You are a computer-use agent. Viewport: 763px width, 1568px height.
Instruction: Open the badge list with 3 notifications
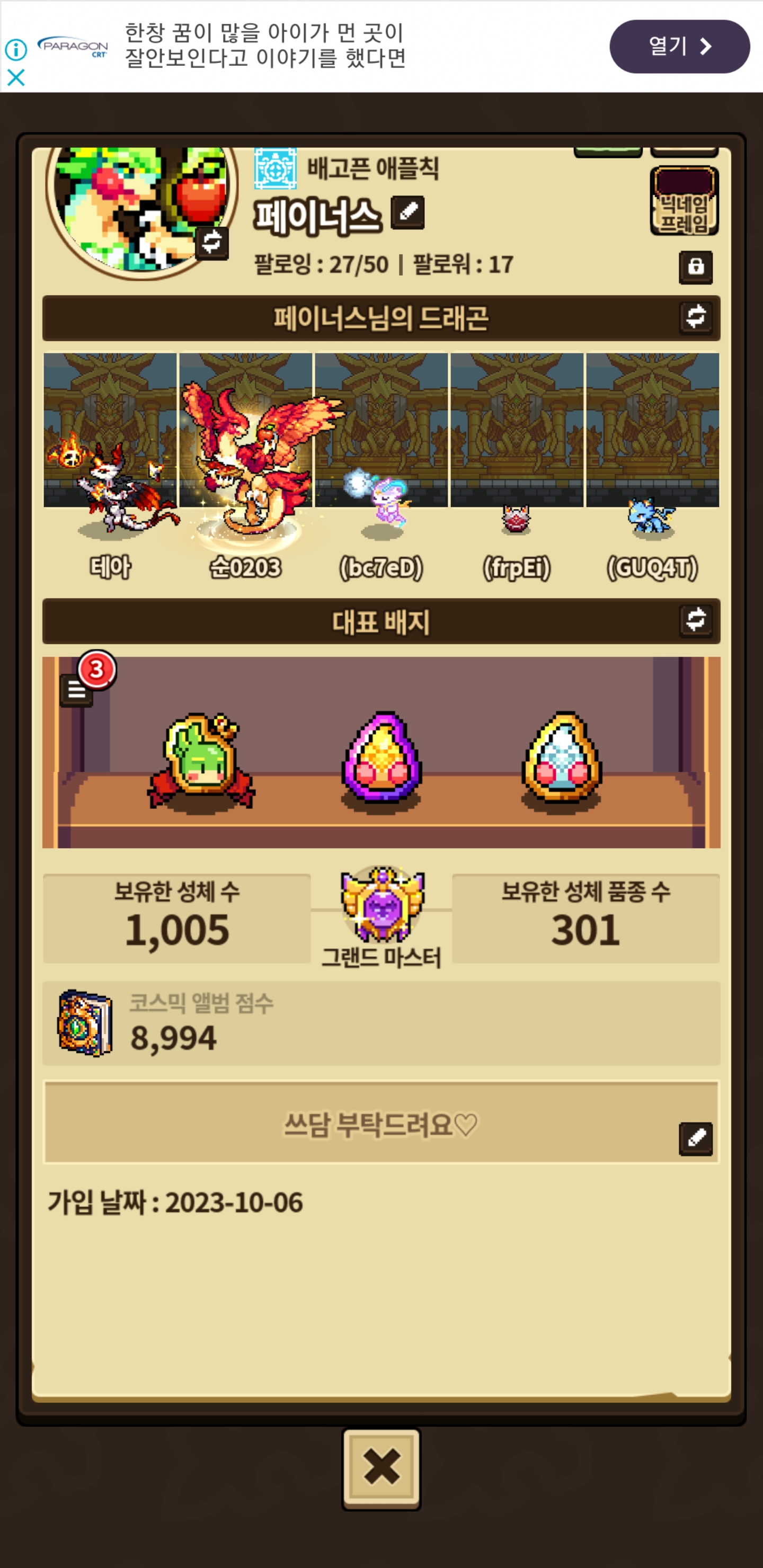tap(77, 689)
